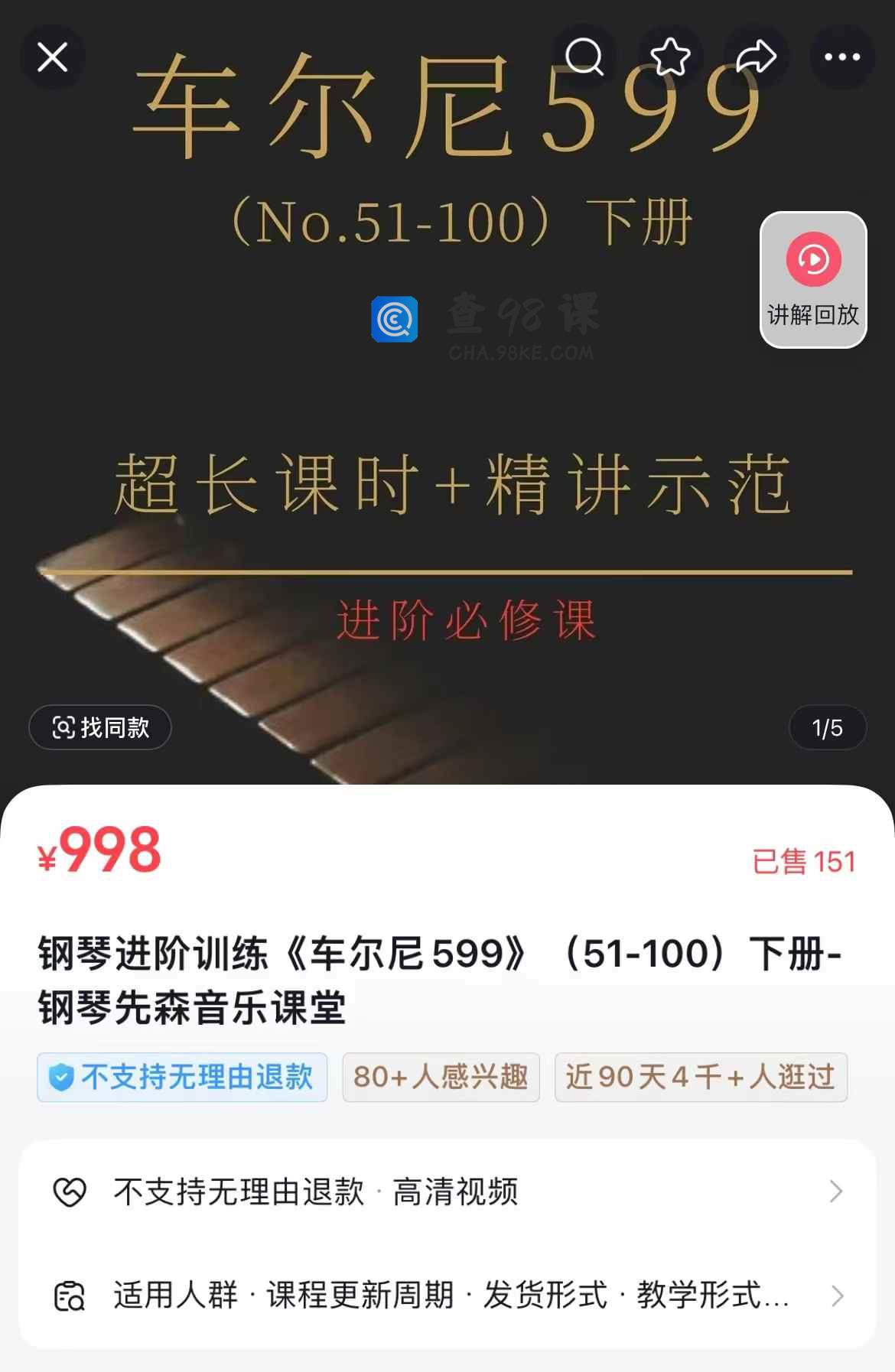This screenshot has height=1372, width=895.
Task: Close the product detail page
Action: point(52,57)
